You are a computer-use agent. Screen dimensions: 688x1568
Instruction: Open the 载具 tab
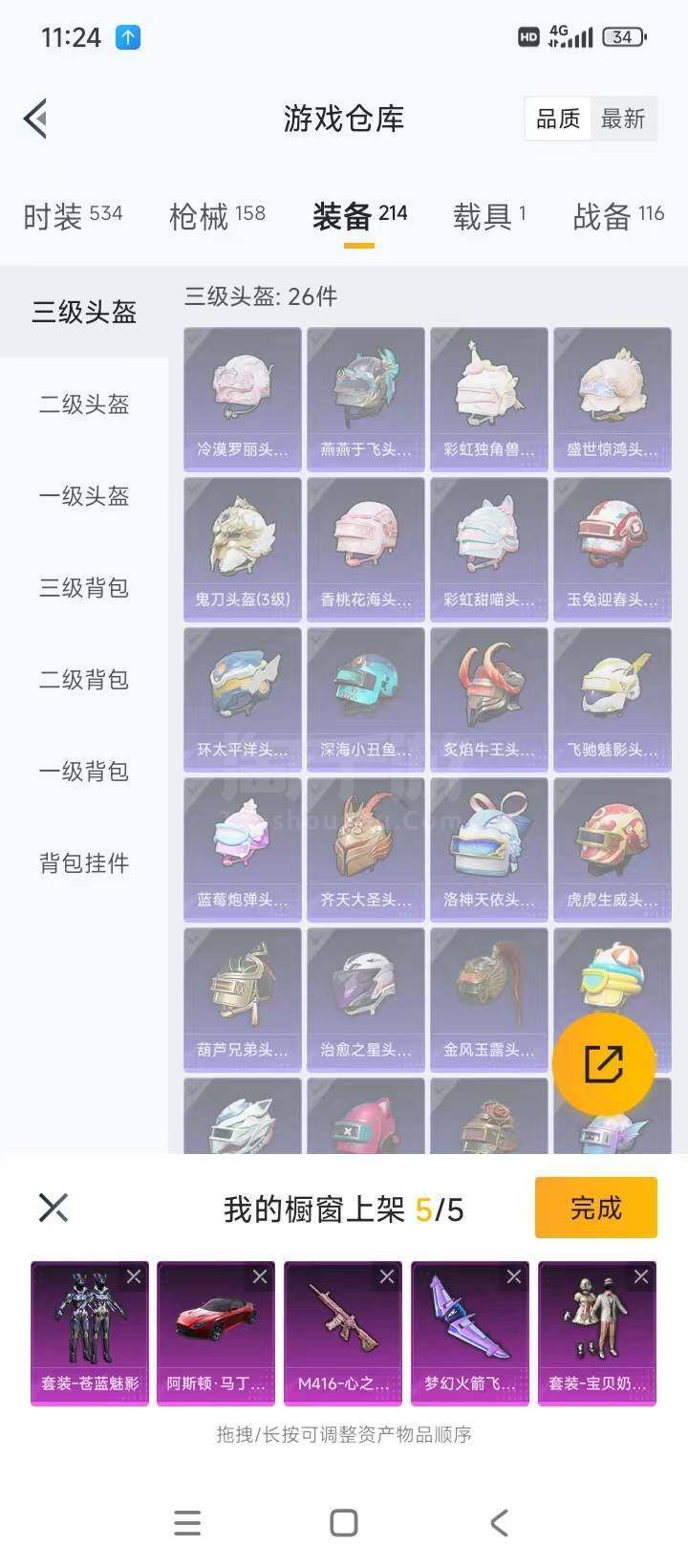489,216
